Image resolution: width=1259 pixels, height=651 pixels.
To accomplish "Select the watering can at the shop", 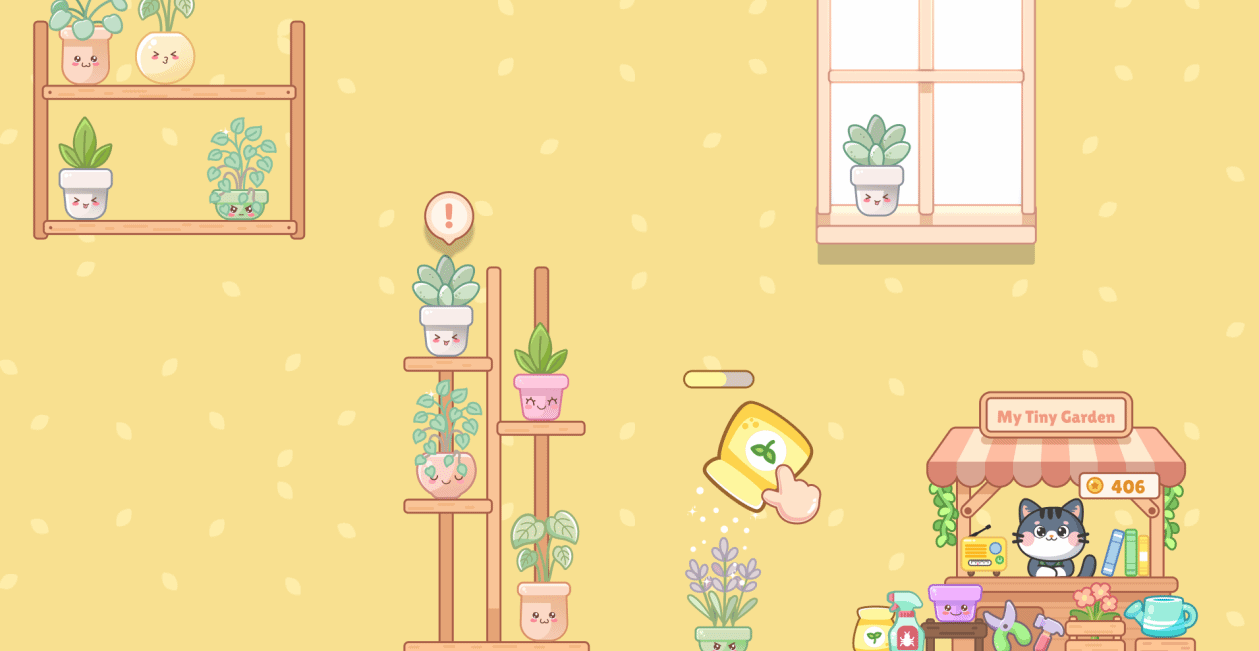I will [x=1161, y=615].
